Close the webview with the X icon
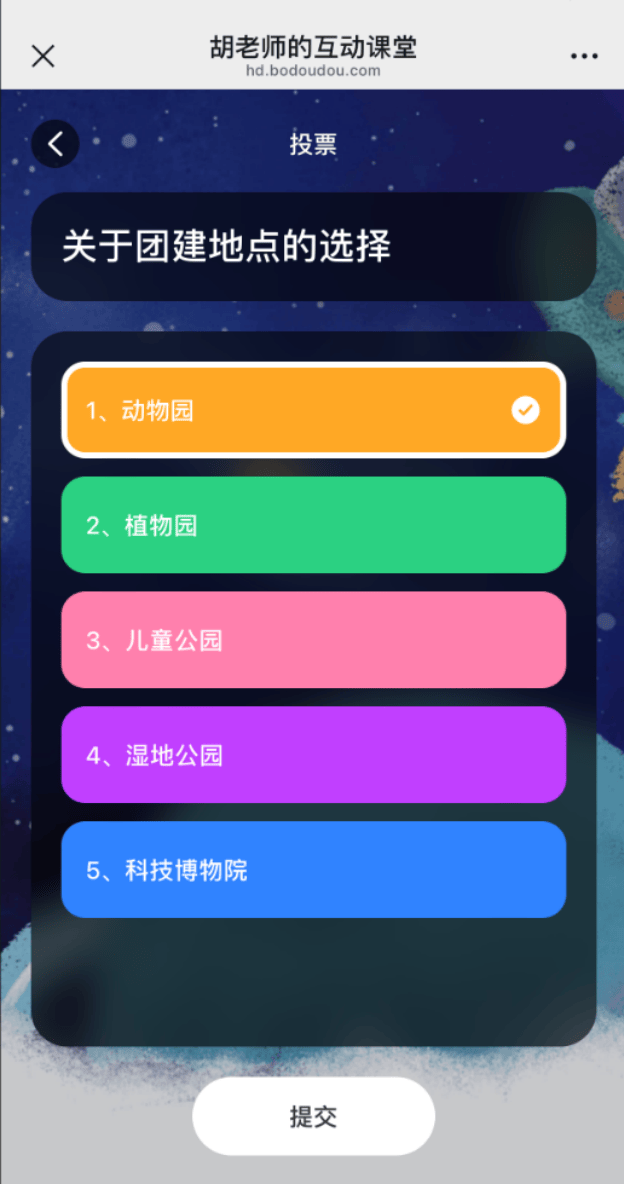This screenshot has height=1184, width=624. click(x=43, y=56)
